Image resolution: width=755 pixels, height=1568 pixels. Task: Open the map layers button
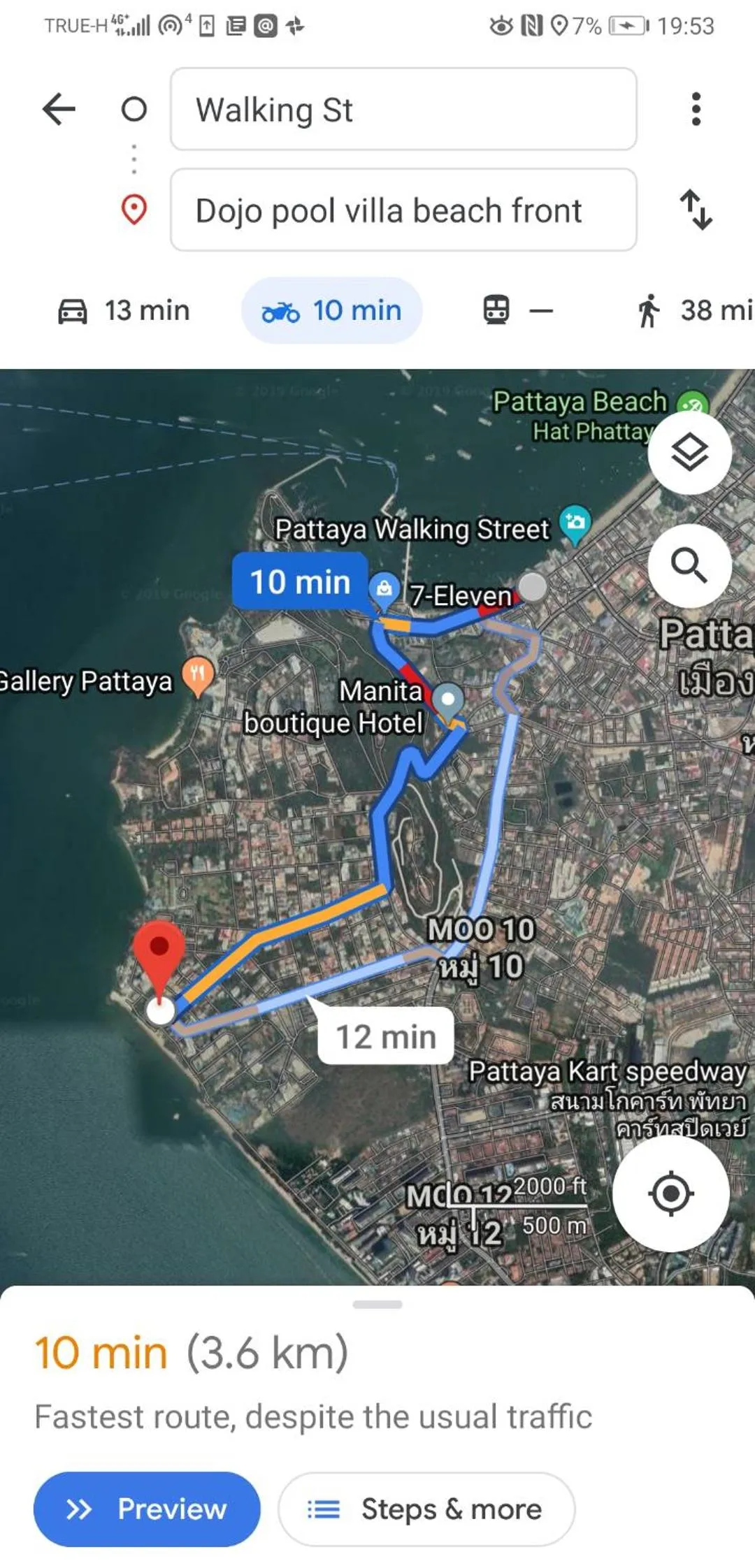[x=689, y=453]
